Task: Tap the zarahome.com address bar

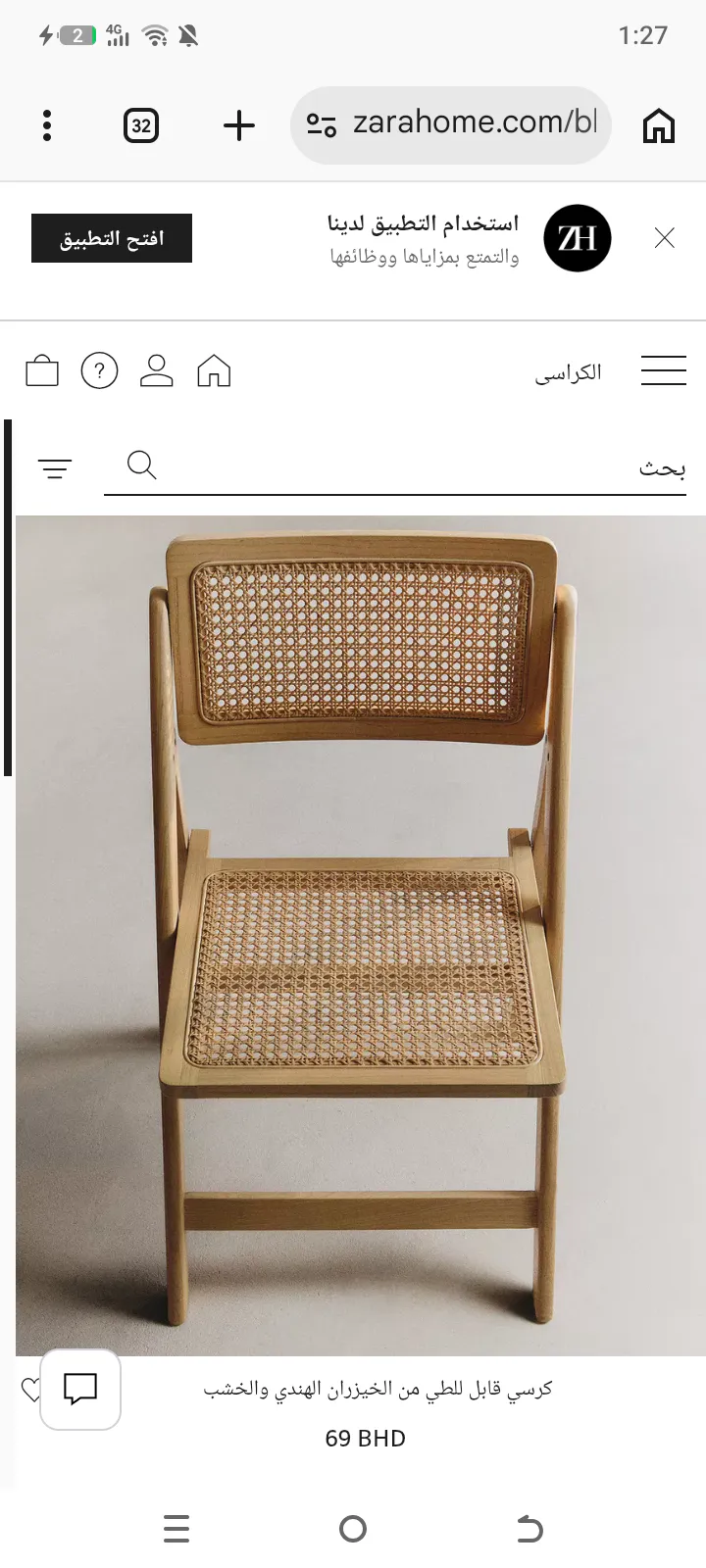Action: click(451, 124)
